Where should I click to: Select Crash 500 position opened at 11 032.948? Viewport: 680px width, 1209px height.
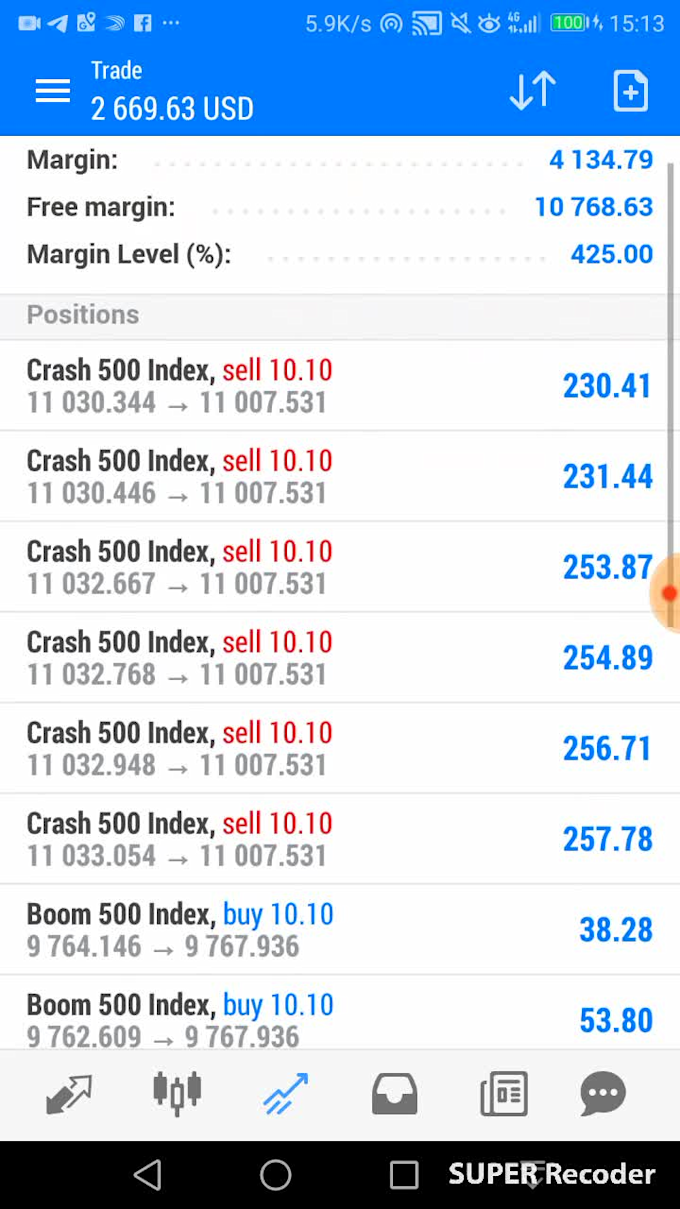[340, 749]
